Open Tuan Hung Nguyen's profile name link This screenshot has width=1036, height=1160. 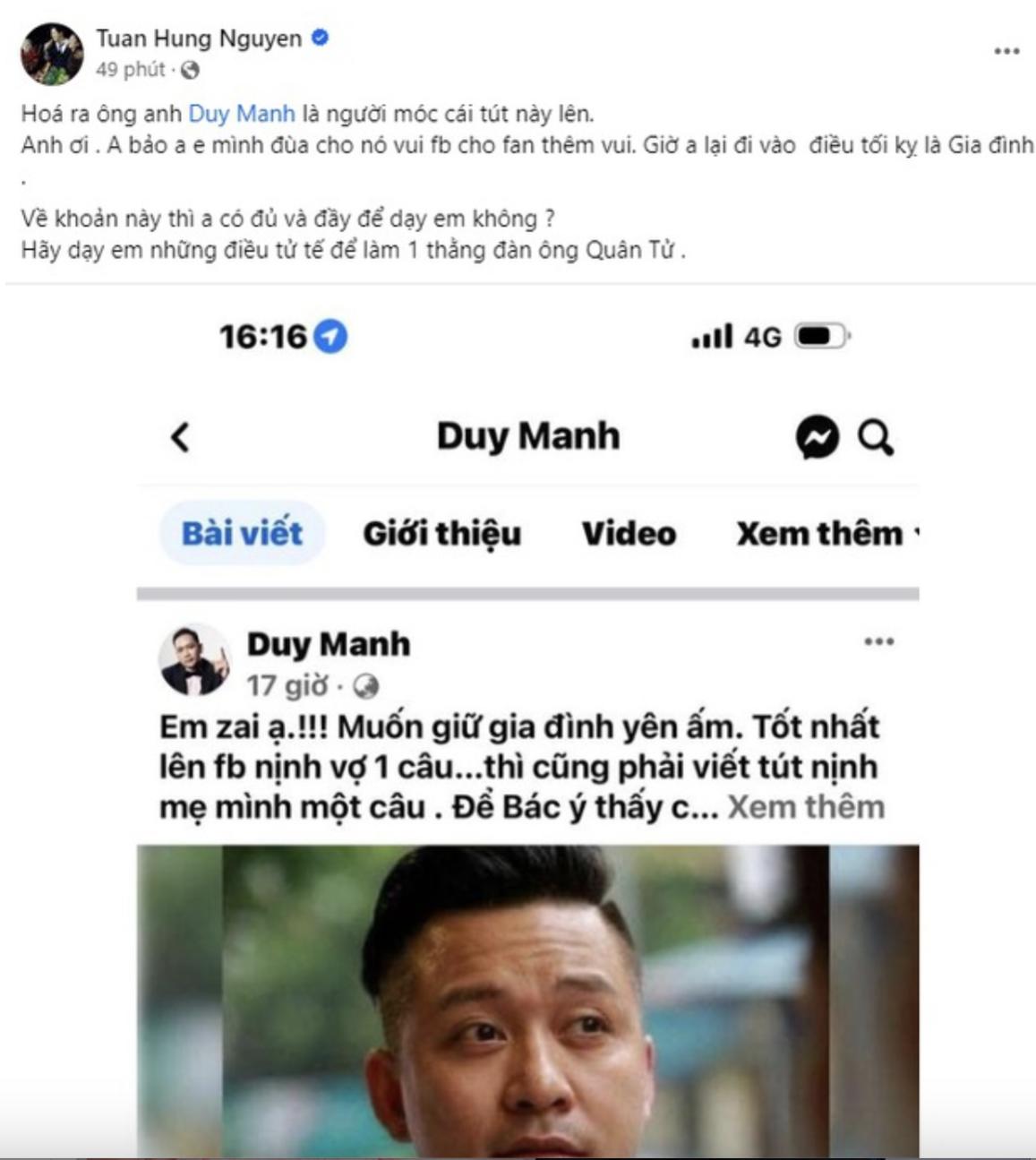tap(199, 39)
